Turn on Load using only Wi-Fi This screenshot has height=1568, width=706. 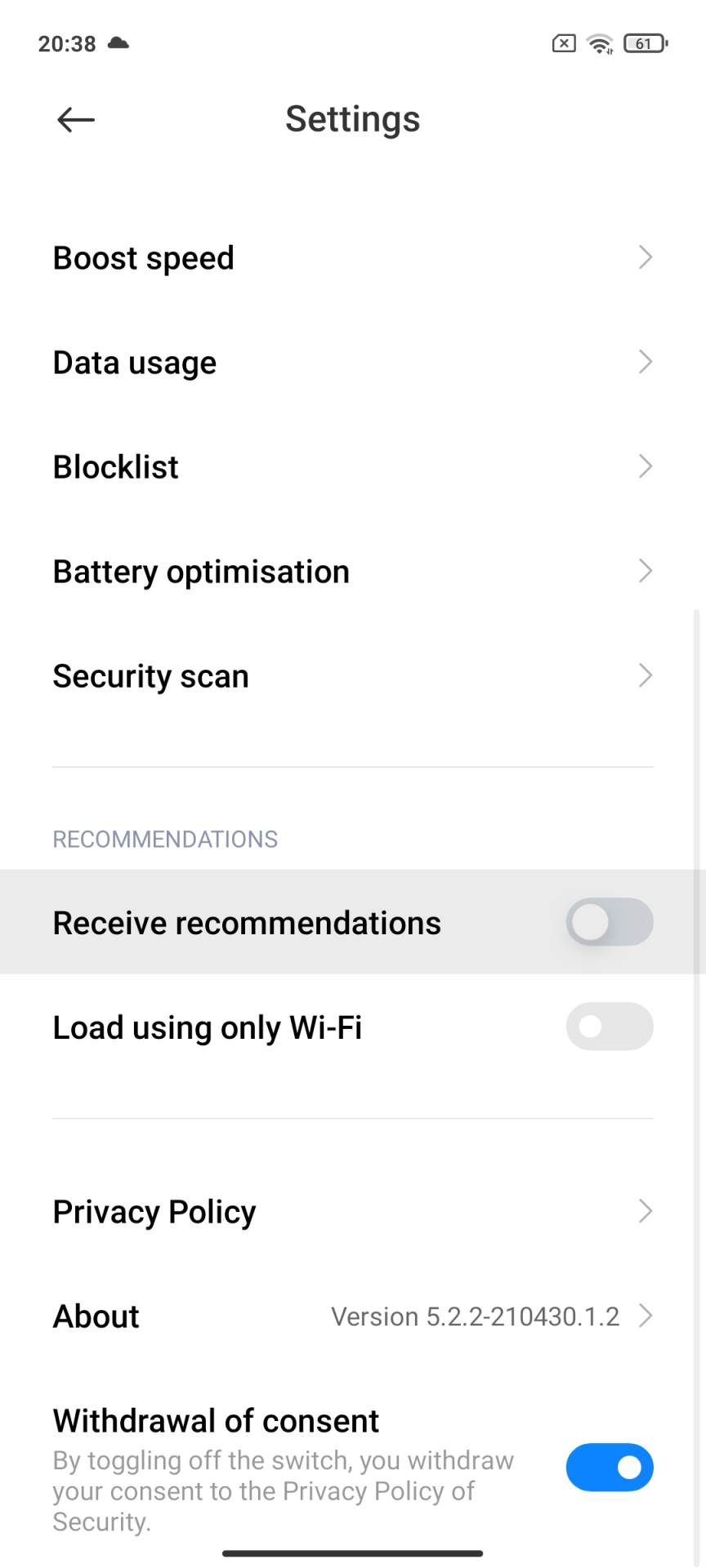pyautogui.click(x=610, y=1027)
